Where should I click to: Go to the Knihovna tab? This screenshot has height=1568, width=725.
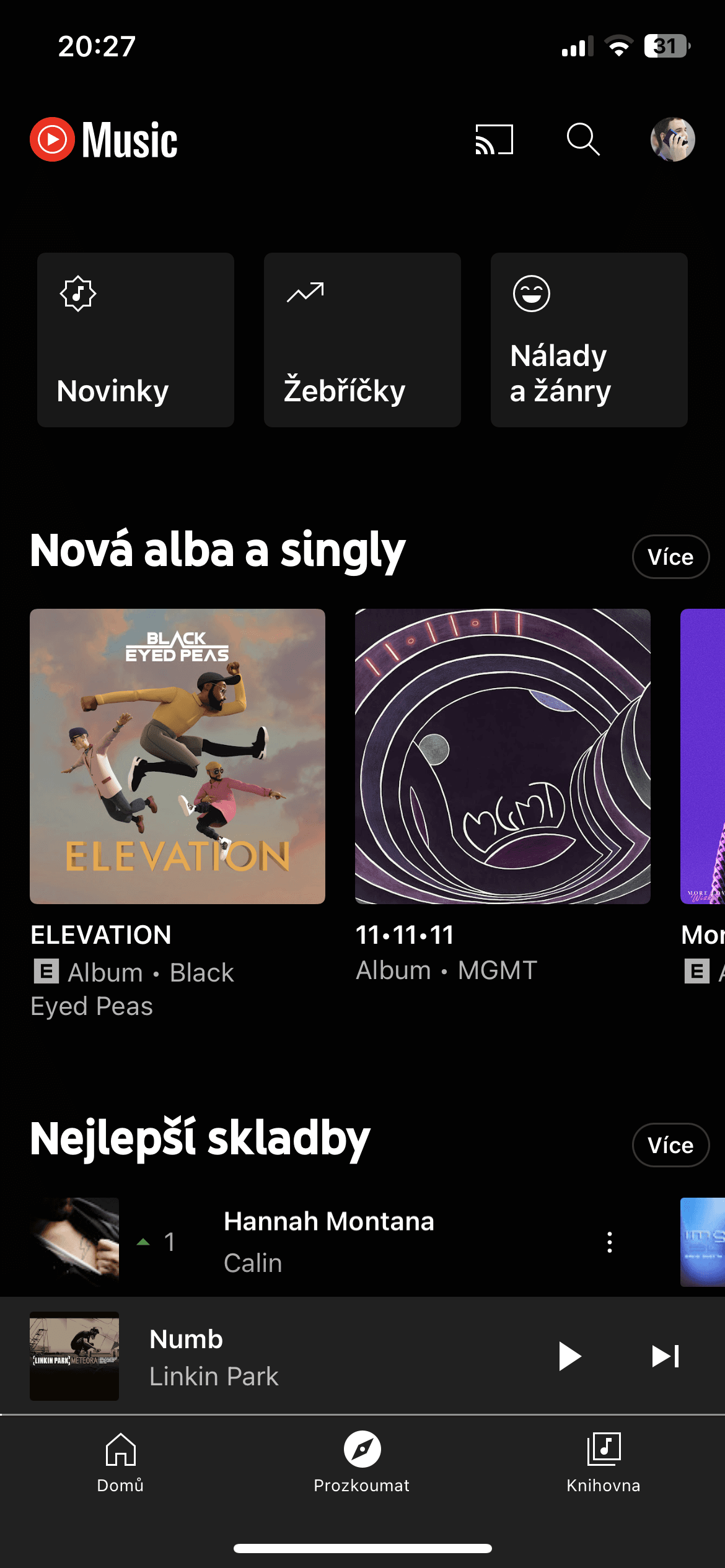pyautogui.click(x=604, y=1463)
